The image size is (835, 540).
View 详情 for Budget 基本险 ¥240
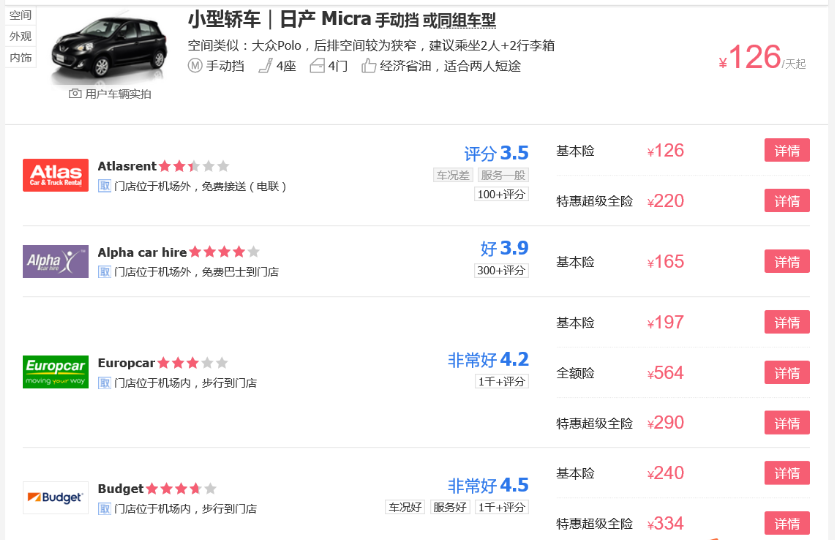coord(787,473)
